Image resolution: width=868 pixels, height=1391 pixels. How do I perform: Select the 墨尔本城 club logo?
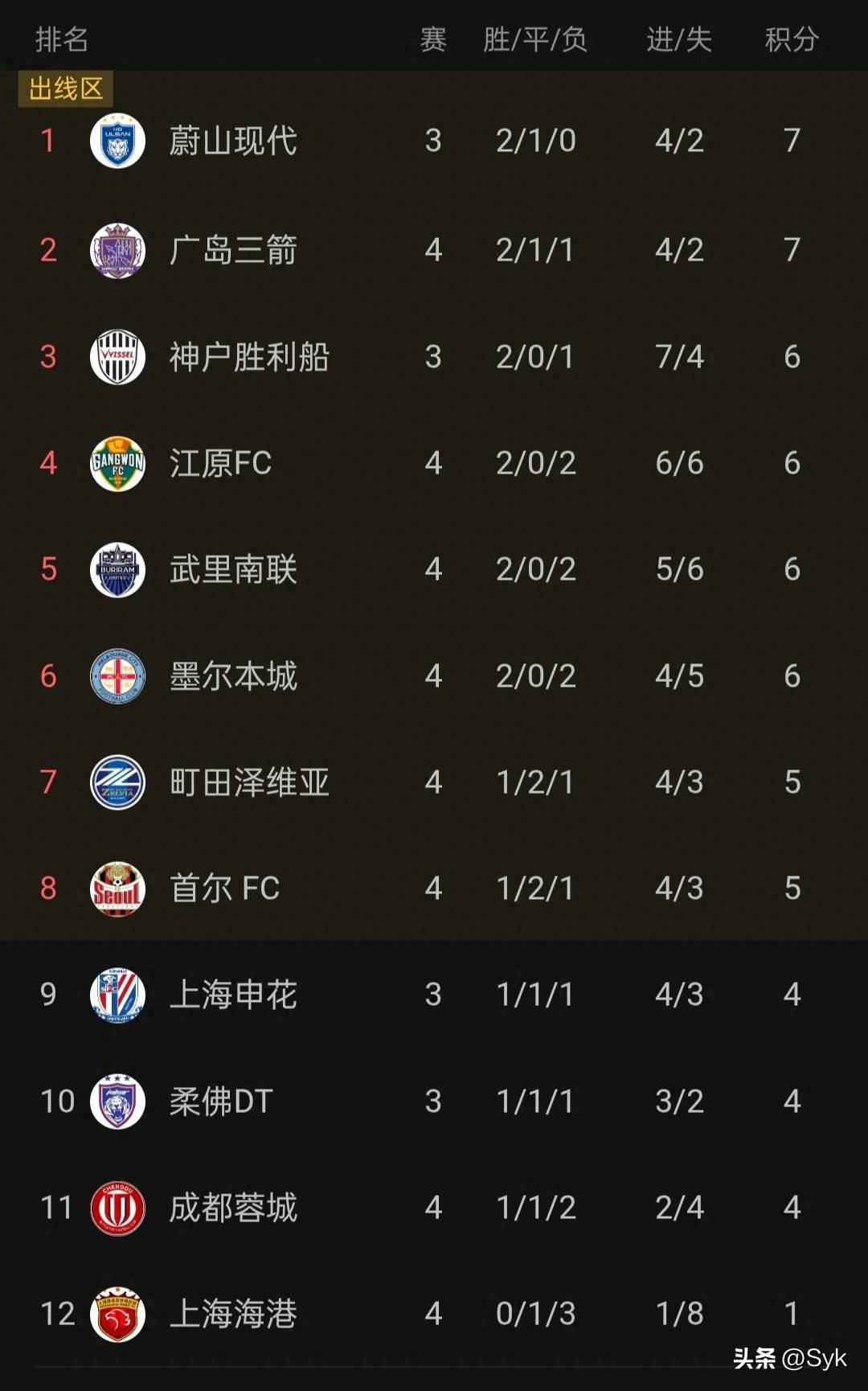(x=117, y=677)
